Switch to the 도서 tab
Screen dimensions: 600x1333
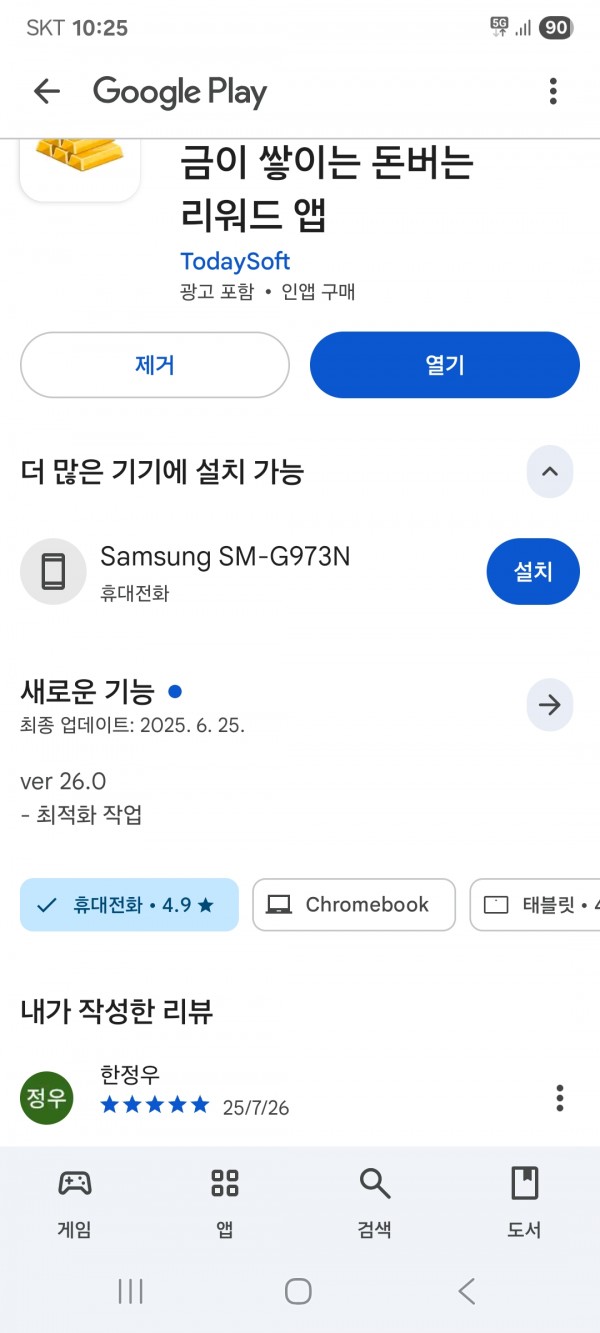[x=524, y=1204]
